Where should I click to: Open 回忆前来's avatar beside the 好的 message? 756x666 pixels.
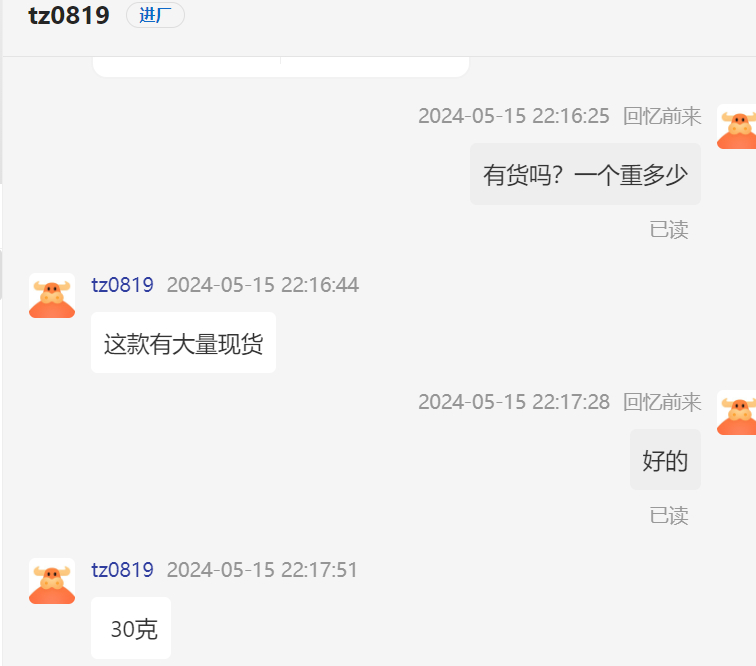[x=738, y=412]
